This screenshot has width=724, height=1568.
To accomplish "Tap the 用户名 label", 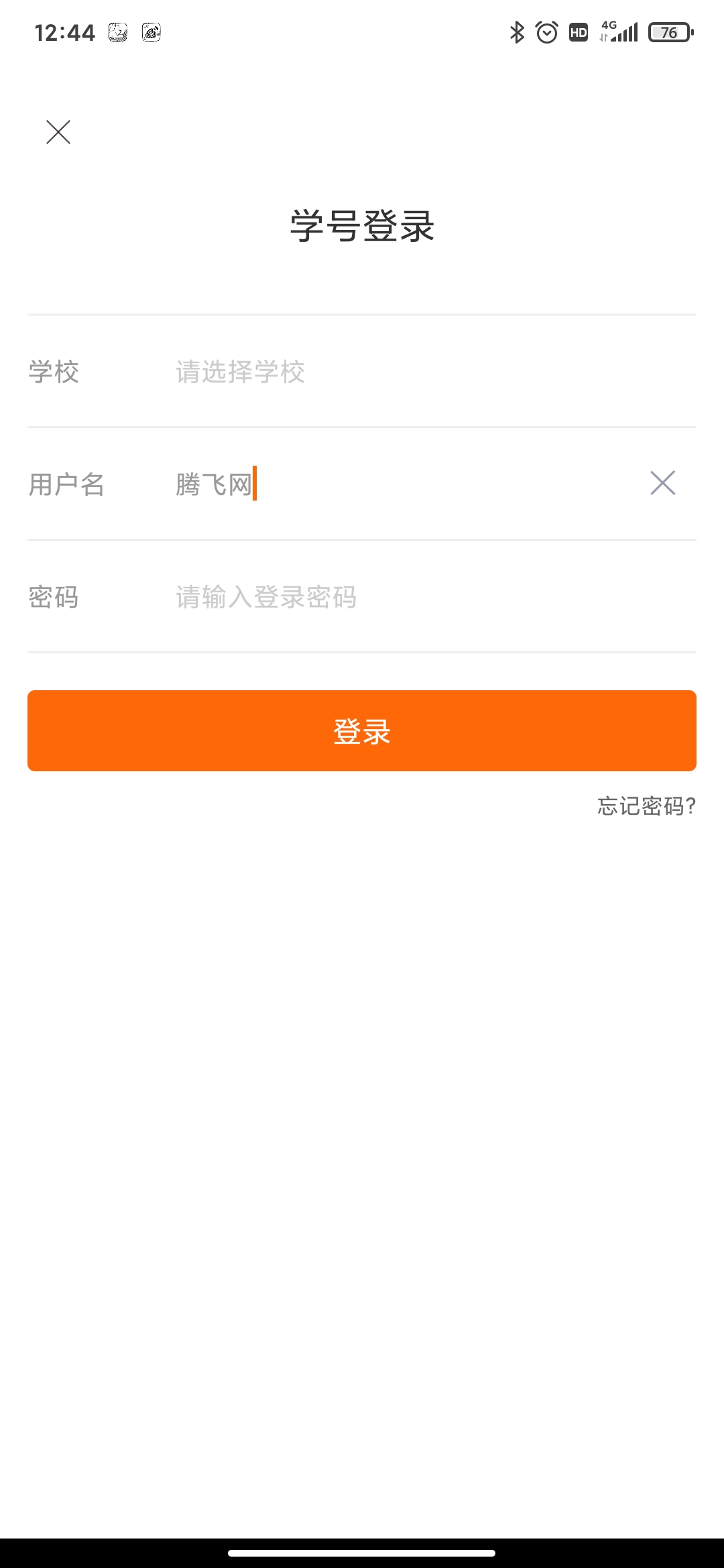I will pos(67,485).
